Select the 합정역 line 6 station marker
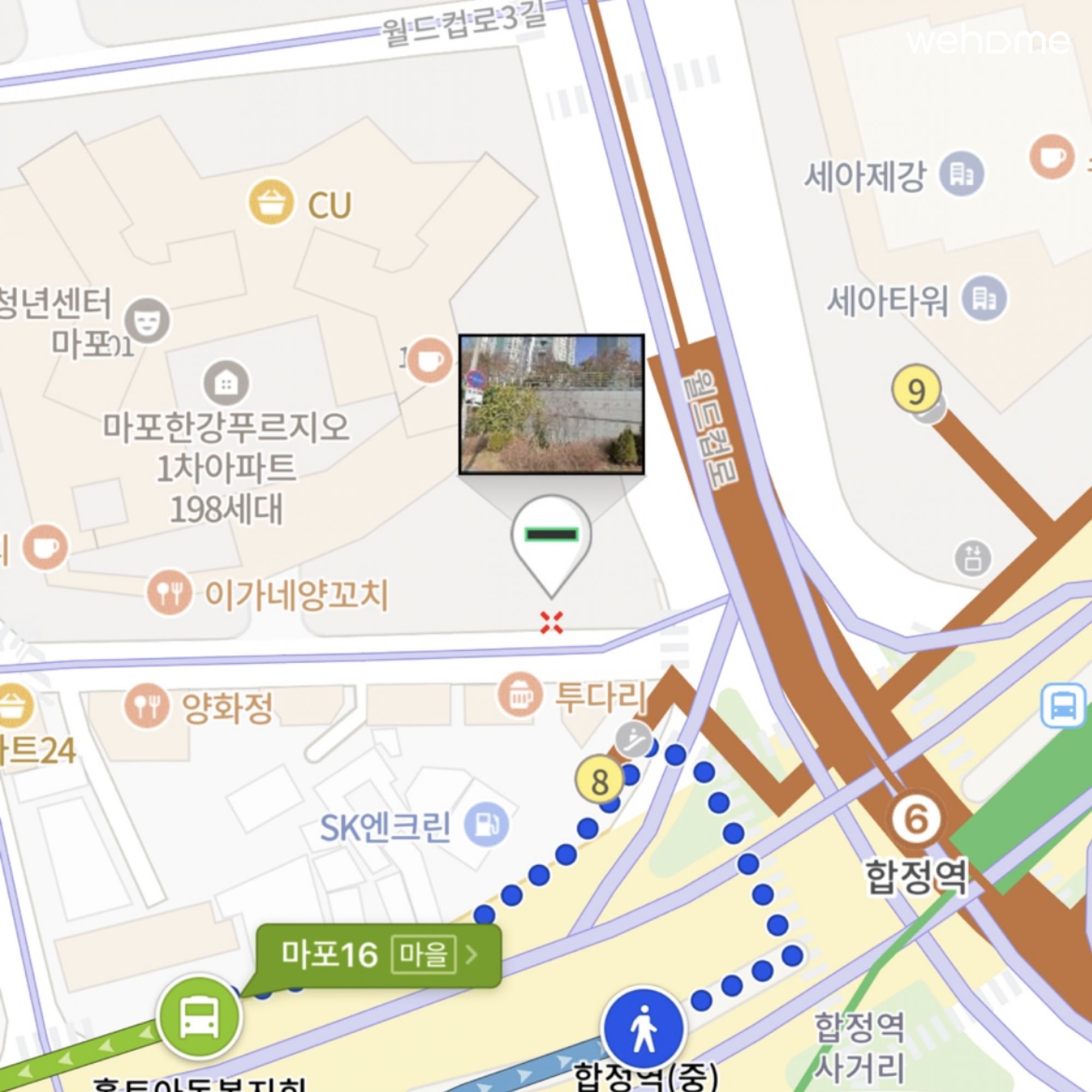Image resolution: width=1092 pixels, height=1092 pixels. [x=916, y=819]
